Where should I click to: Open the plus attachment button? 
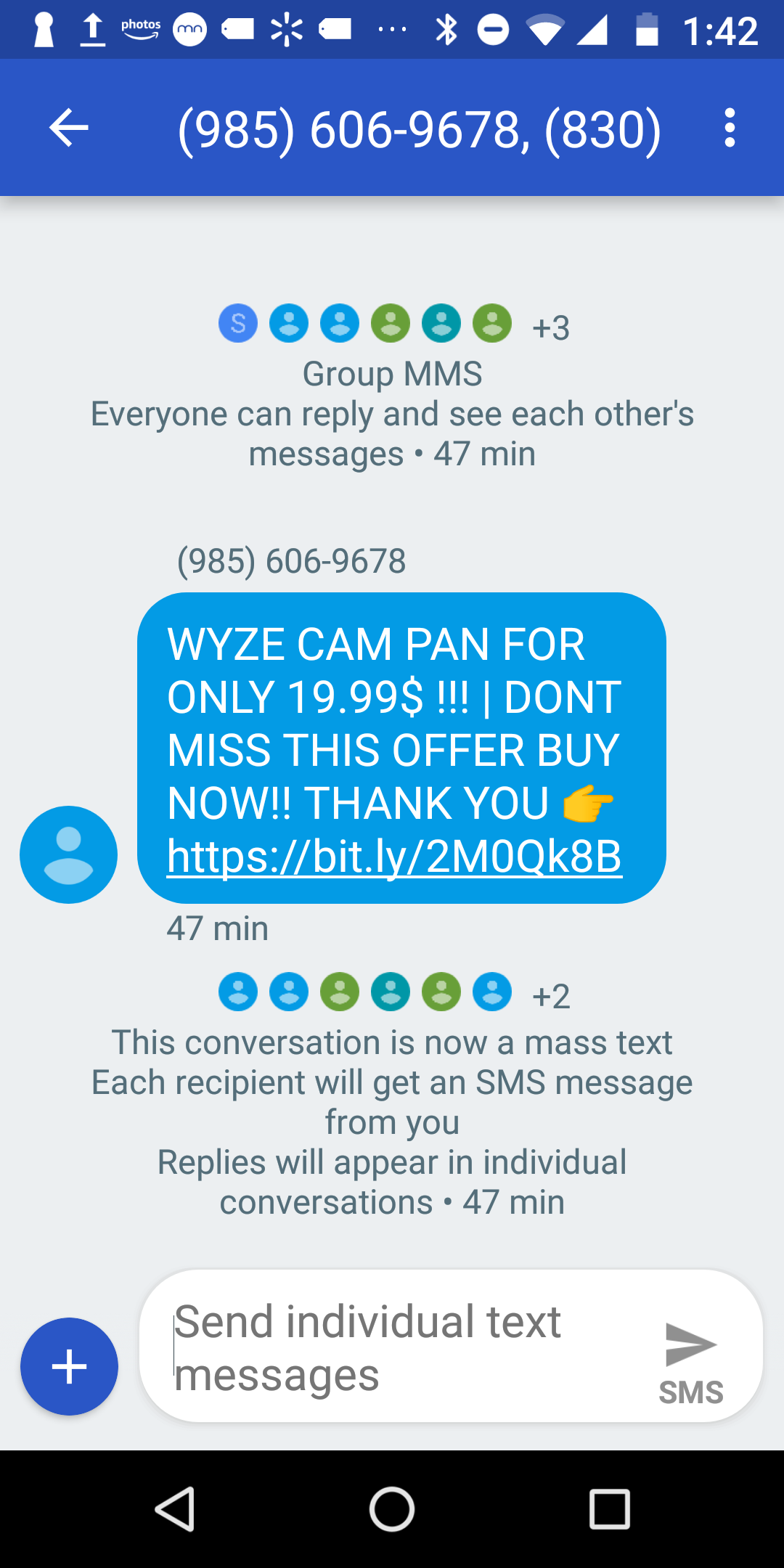coord(69,1366)
